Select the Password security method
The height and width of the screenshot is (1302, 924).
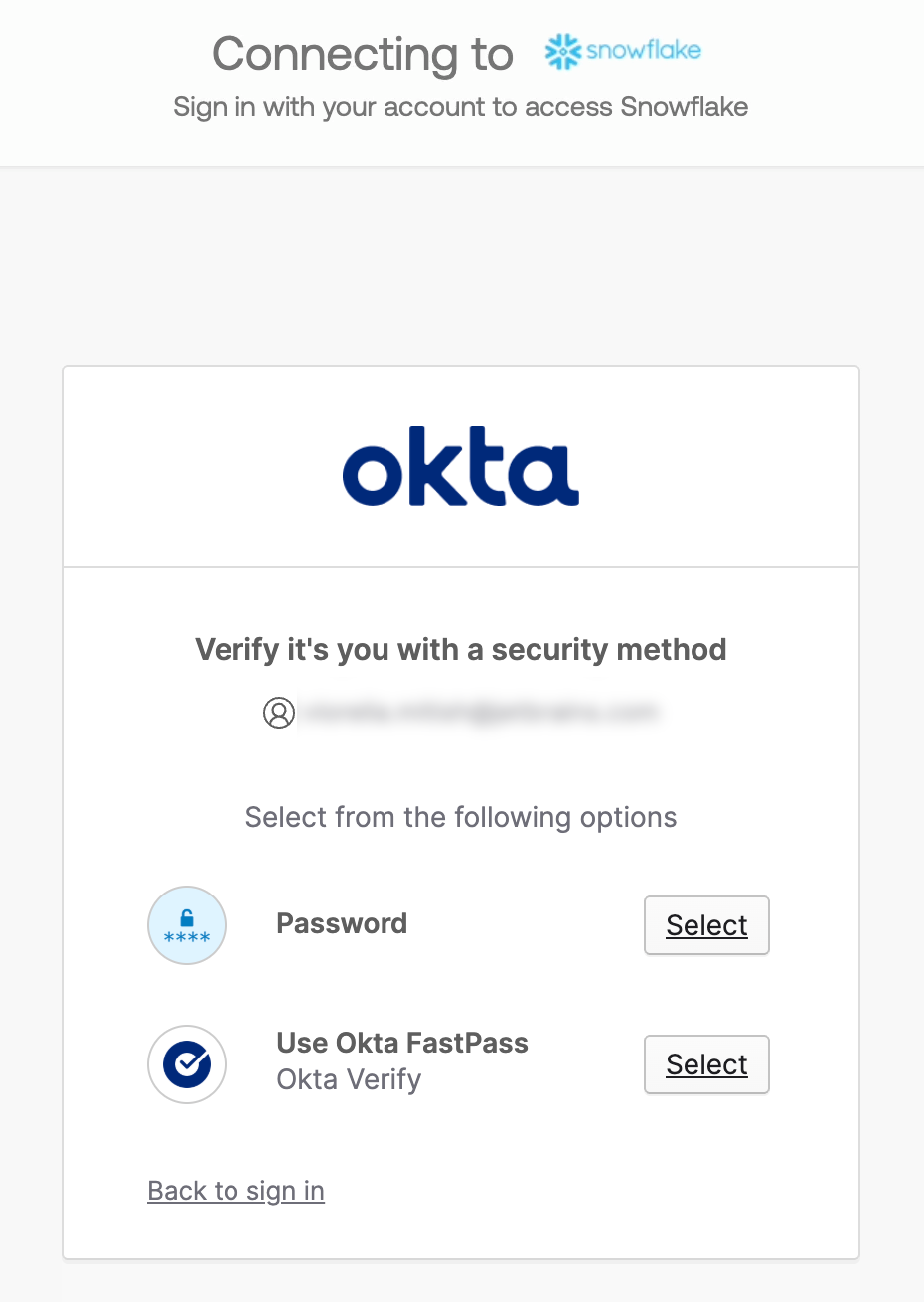pyautogui.click(x=706, y=924)
